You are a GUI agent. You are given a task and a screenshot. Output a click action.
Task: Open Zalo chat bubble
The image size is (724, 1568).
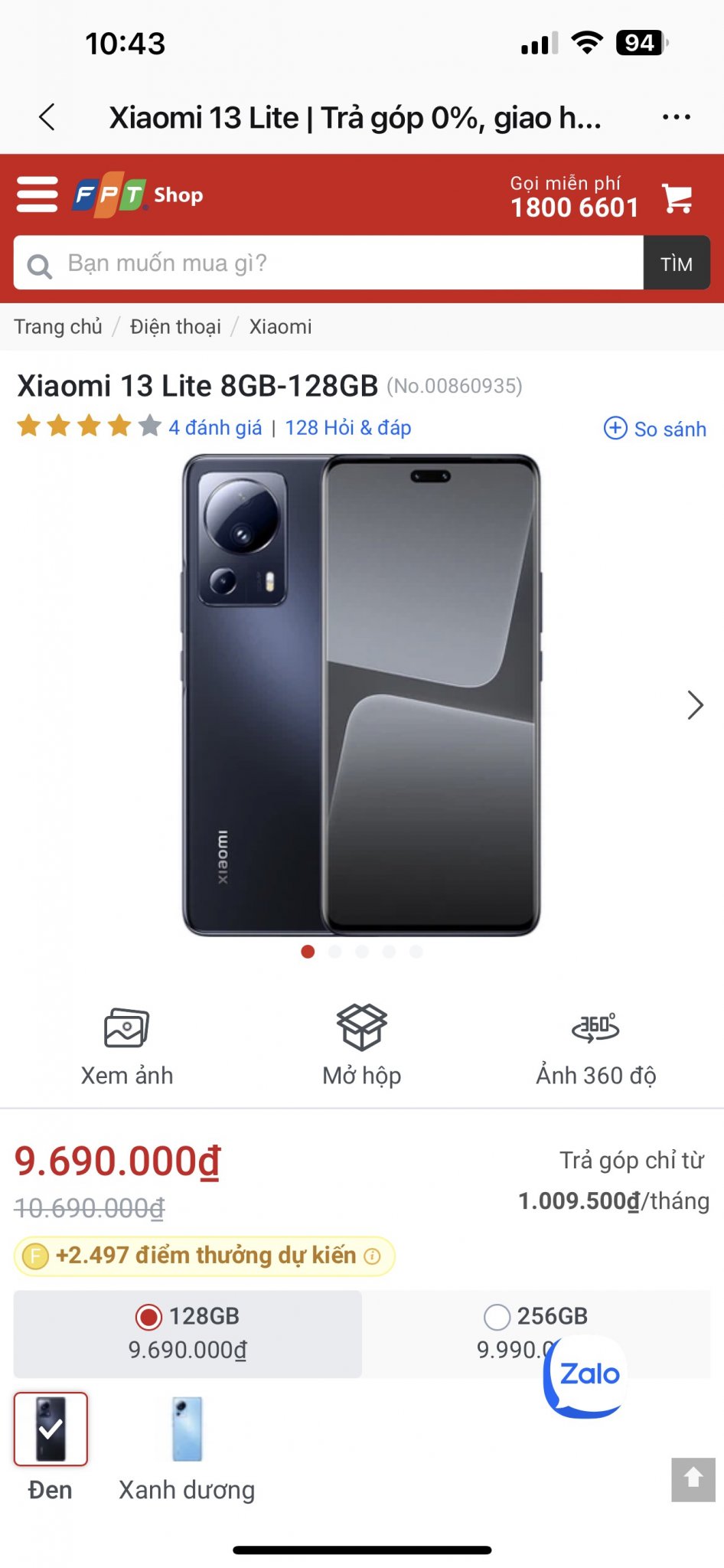pos(588,1376)
